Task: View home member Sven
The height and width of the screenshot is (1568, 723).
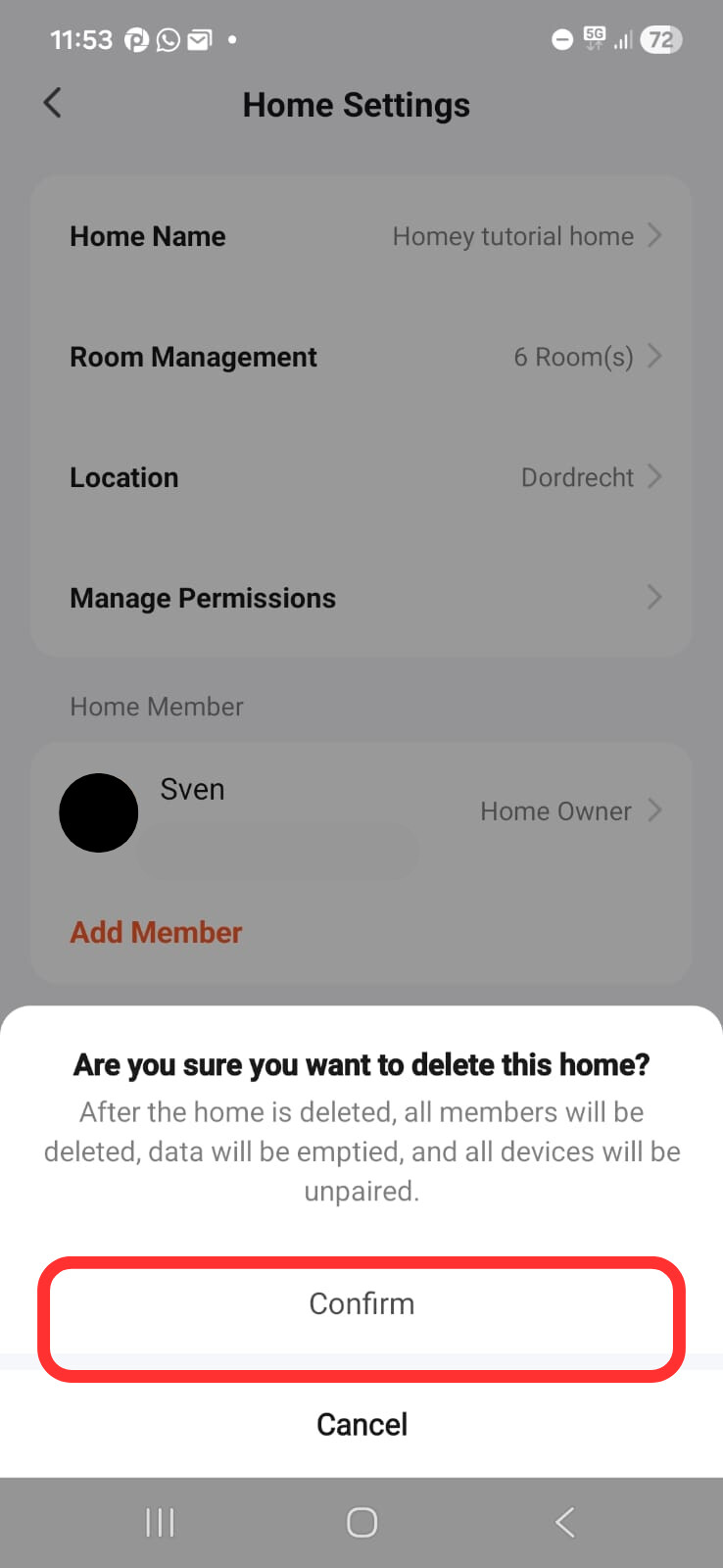Action: click(x=361, y=811)
